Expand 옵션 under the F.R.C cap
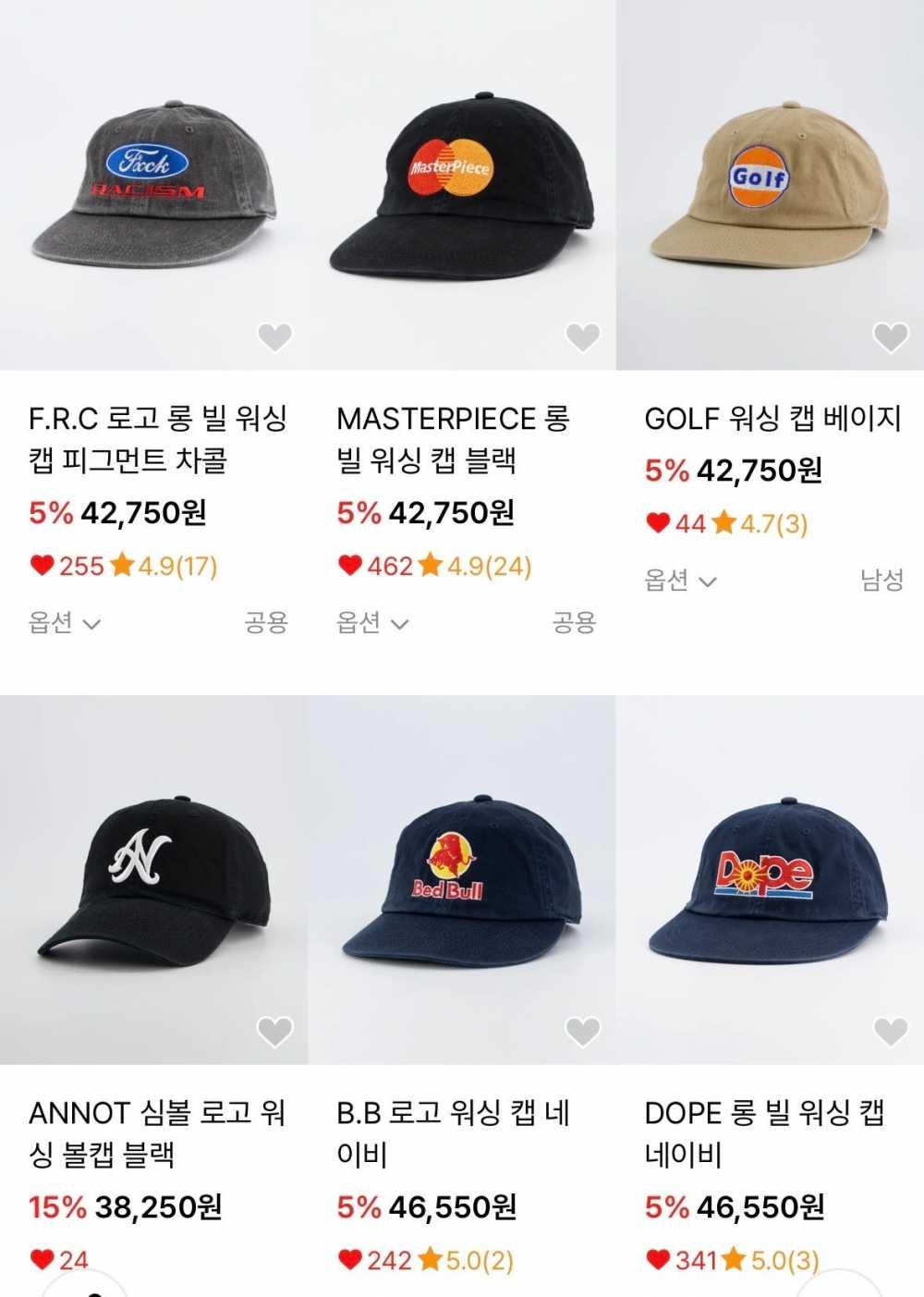924x1297 pixels. [x=65, y=622]
